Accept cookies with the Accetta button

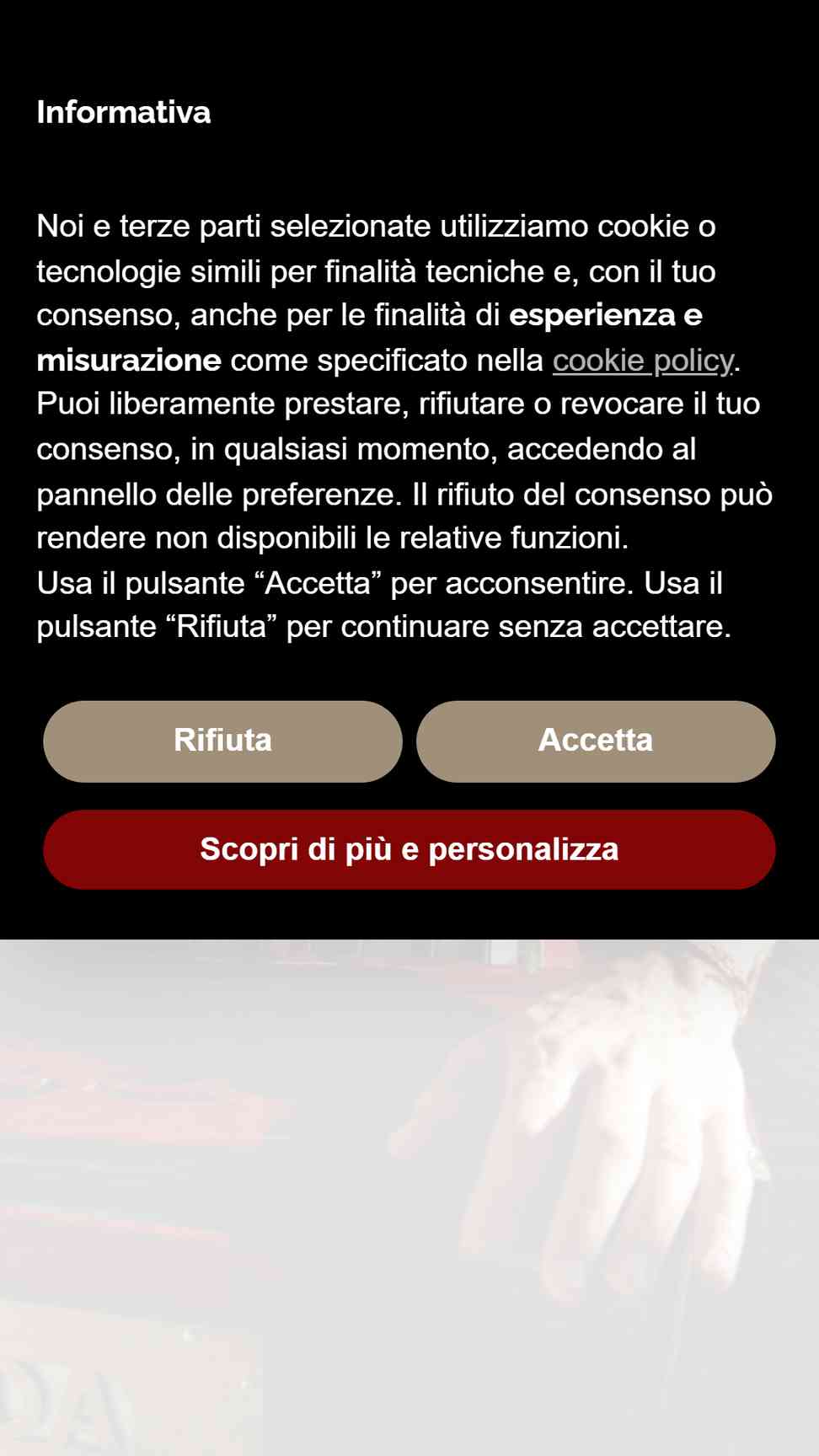pyautogui.click(x=595, y=741)
